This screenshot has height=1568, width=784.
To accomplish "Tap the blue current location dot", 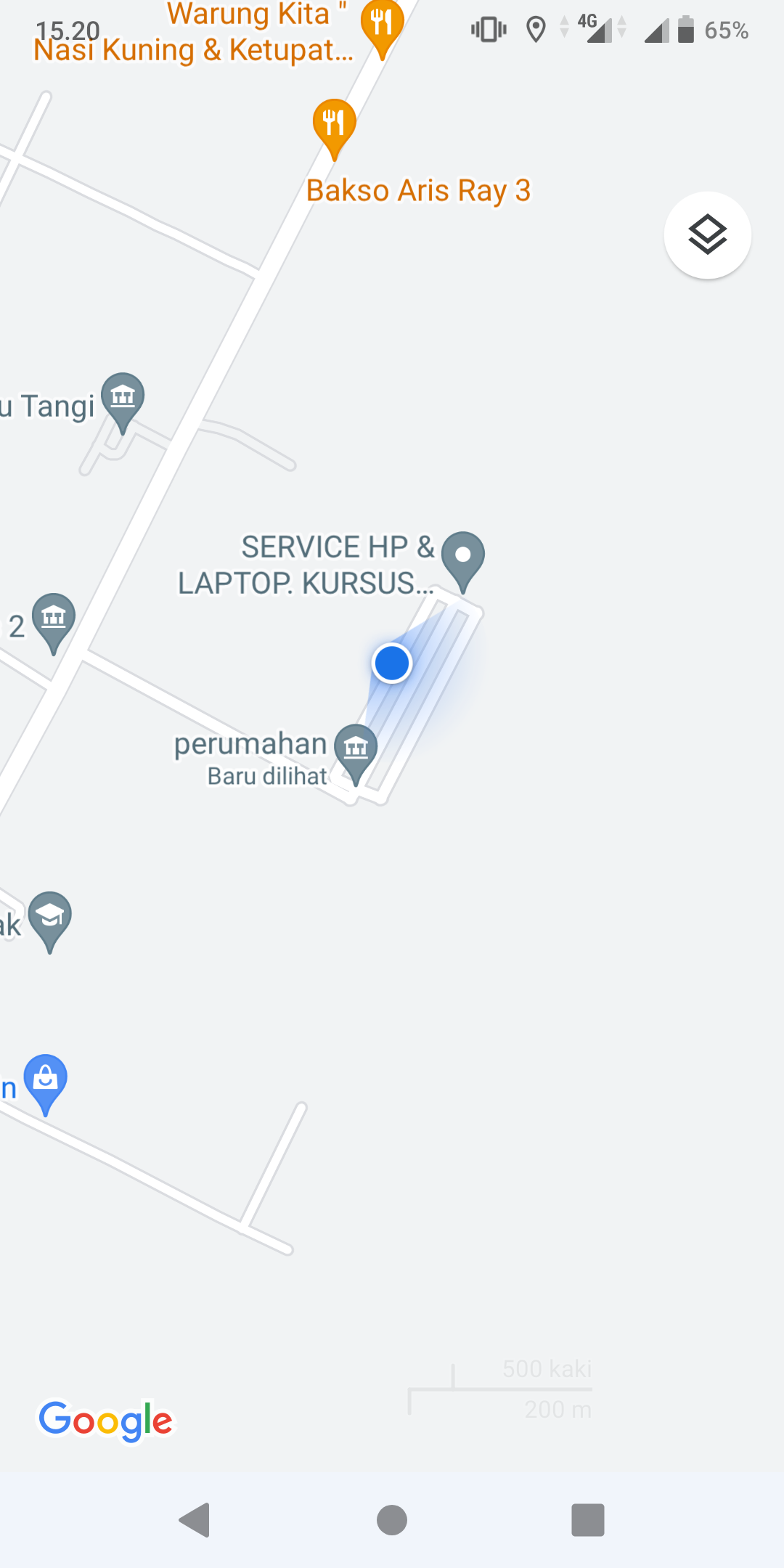I will tap(392, 663).
